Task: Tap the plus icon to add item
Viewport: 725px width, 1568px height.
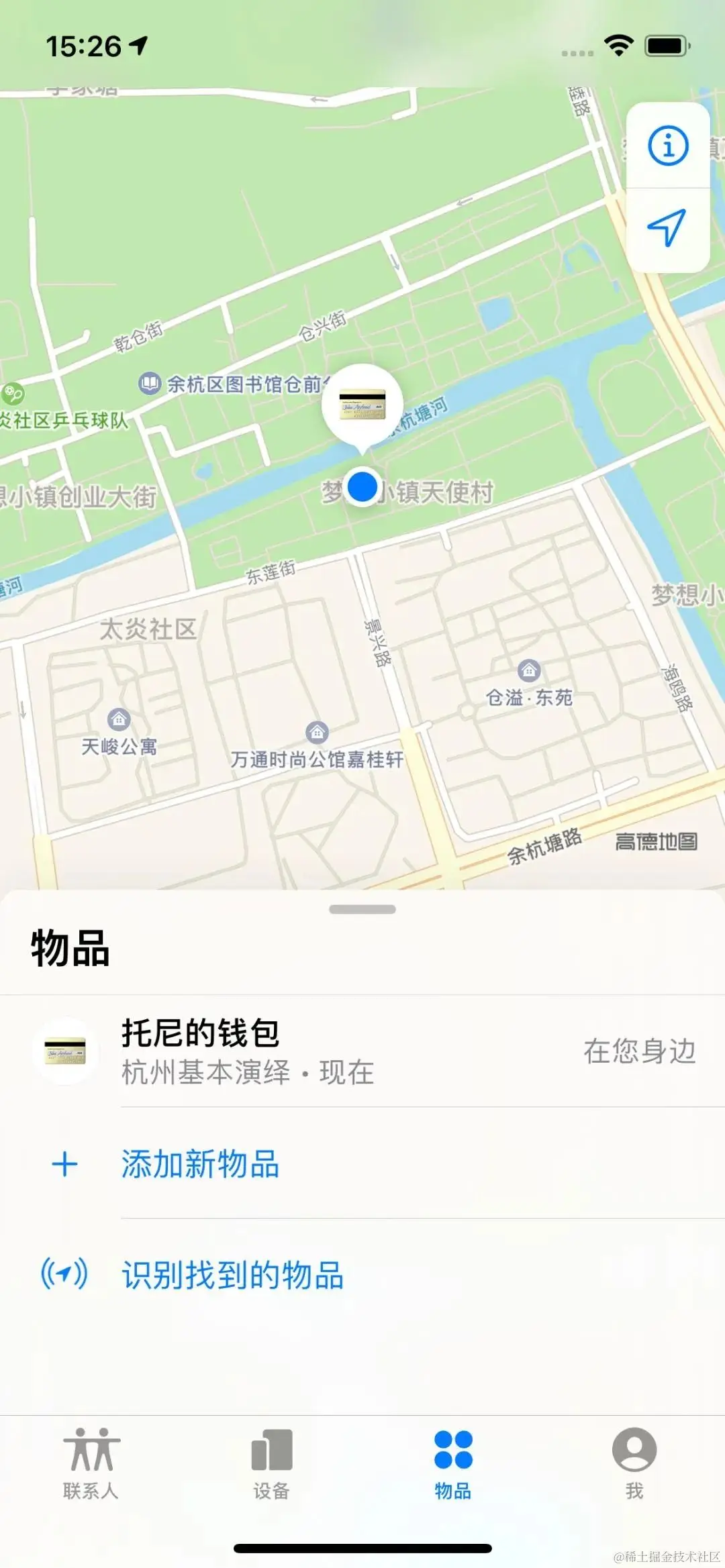Action: pyautogui.click(x=64, y=1163)
